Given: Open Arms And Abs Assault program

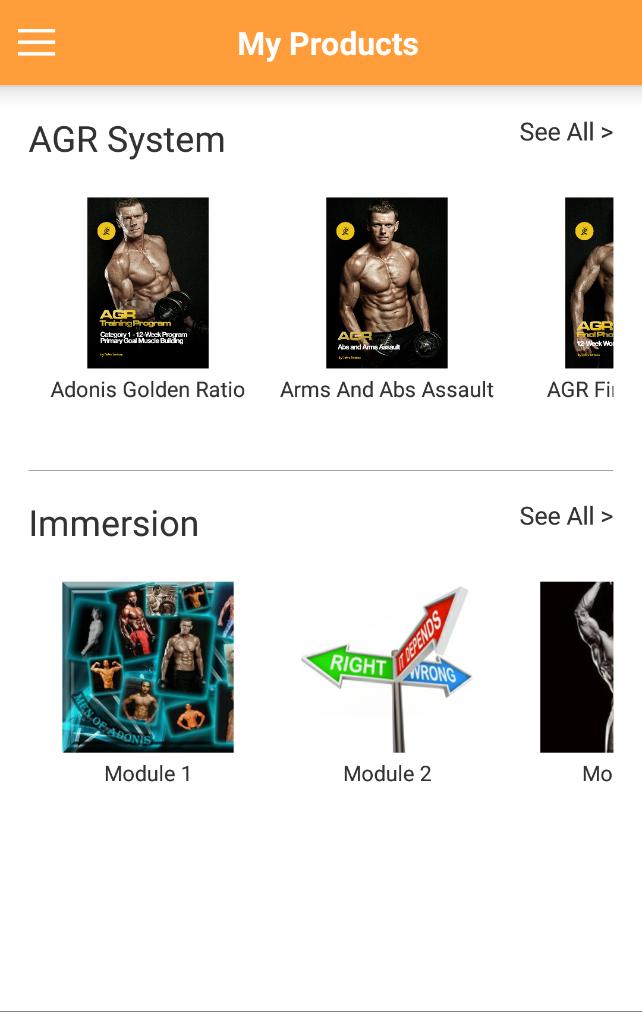Looking at the screenshot, I should click(387, 283).
